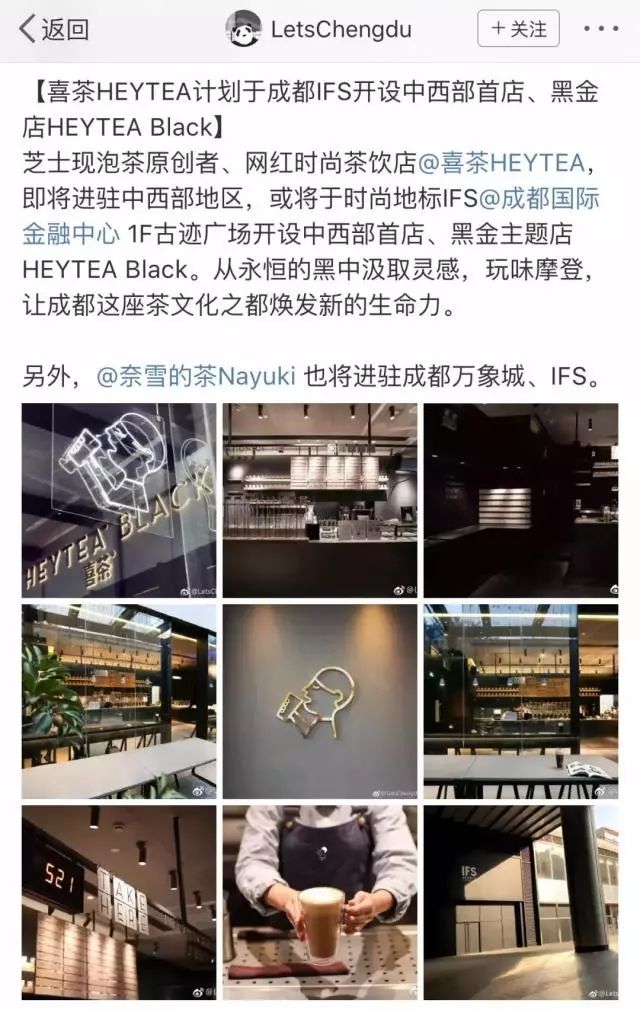View the 521 counter display photo

119,902
